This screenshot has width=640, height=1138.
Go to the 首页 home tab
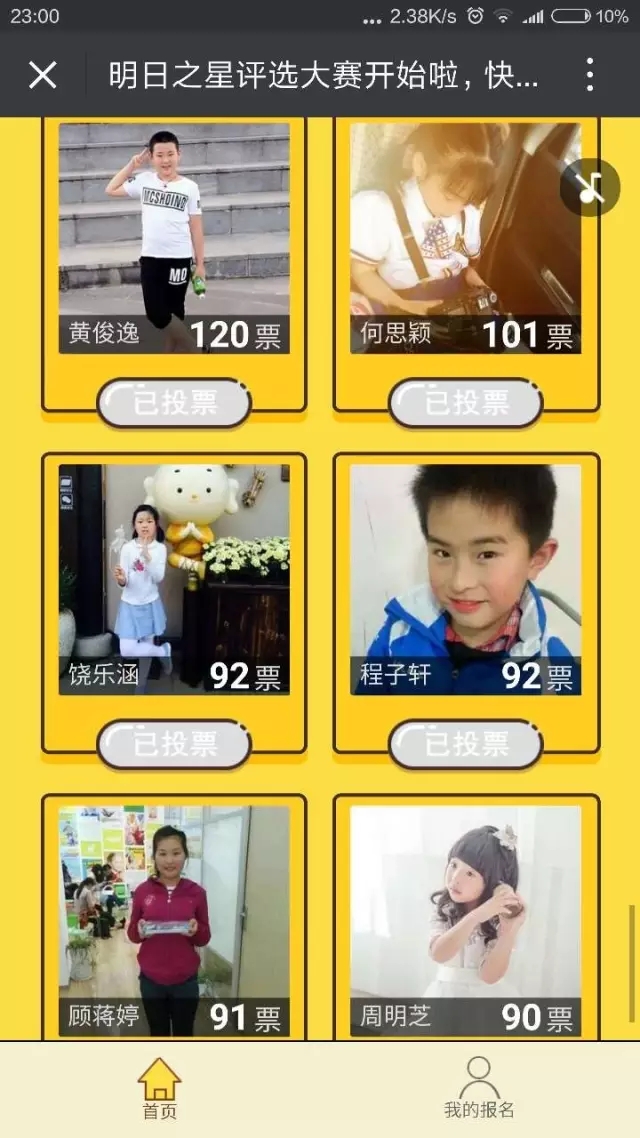160,1089
